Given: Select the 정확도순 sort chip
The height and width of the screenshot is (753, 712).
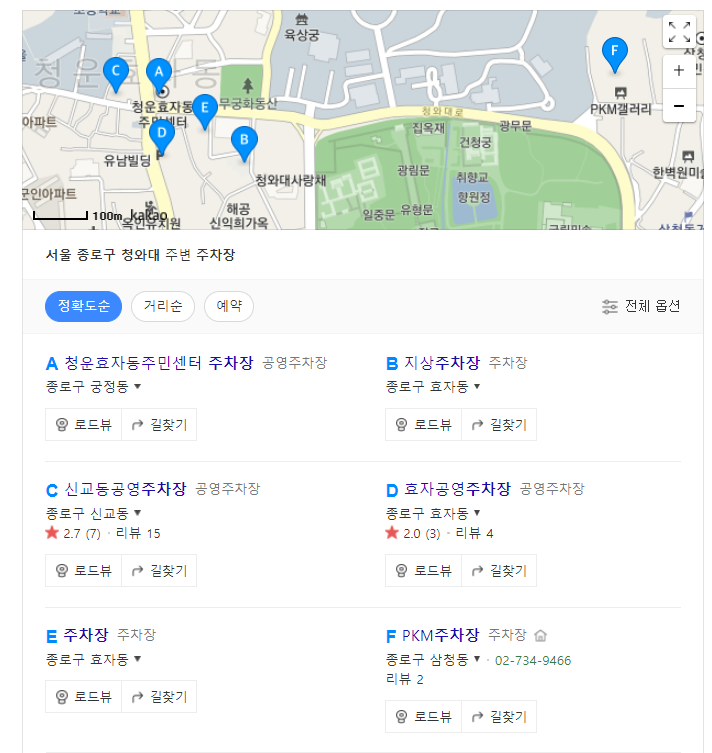Looking at the screenshot, I should (84, 306).
